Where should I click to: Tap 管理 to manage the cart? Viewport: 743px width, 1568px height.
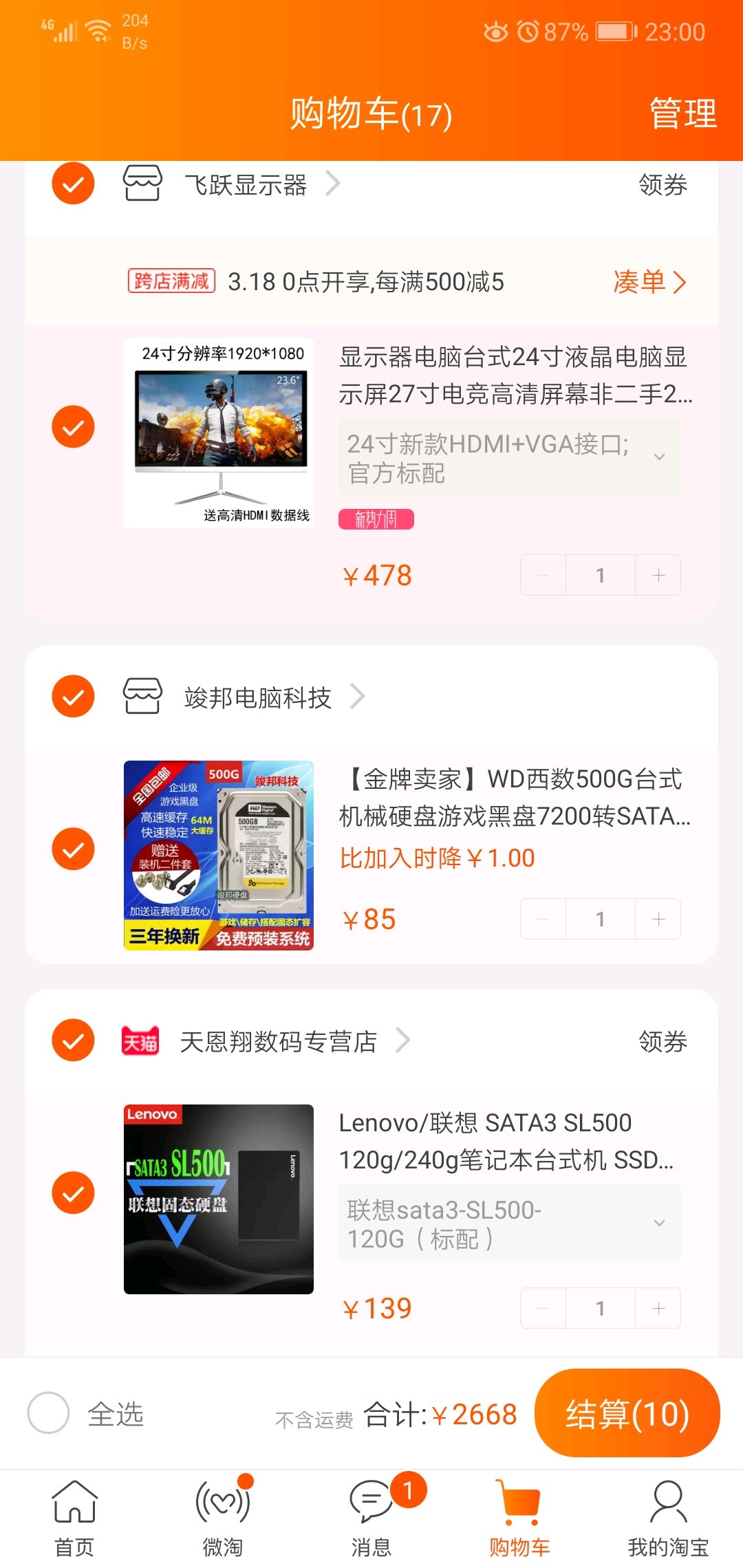(682, 113)
